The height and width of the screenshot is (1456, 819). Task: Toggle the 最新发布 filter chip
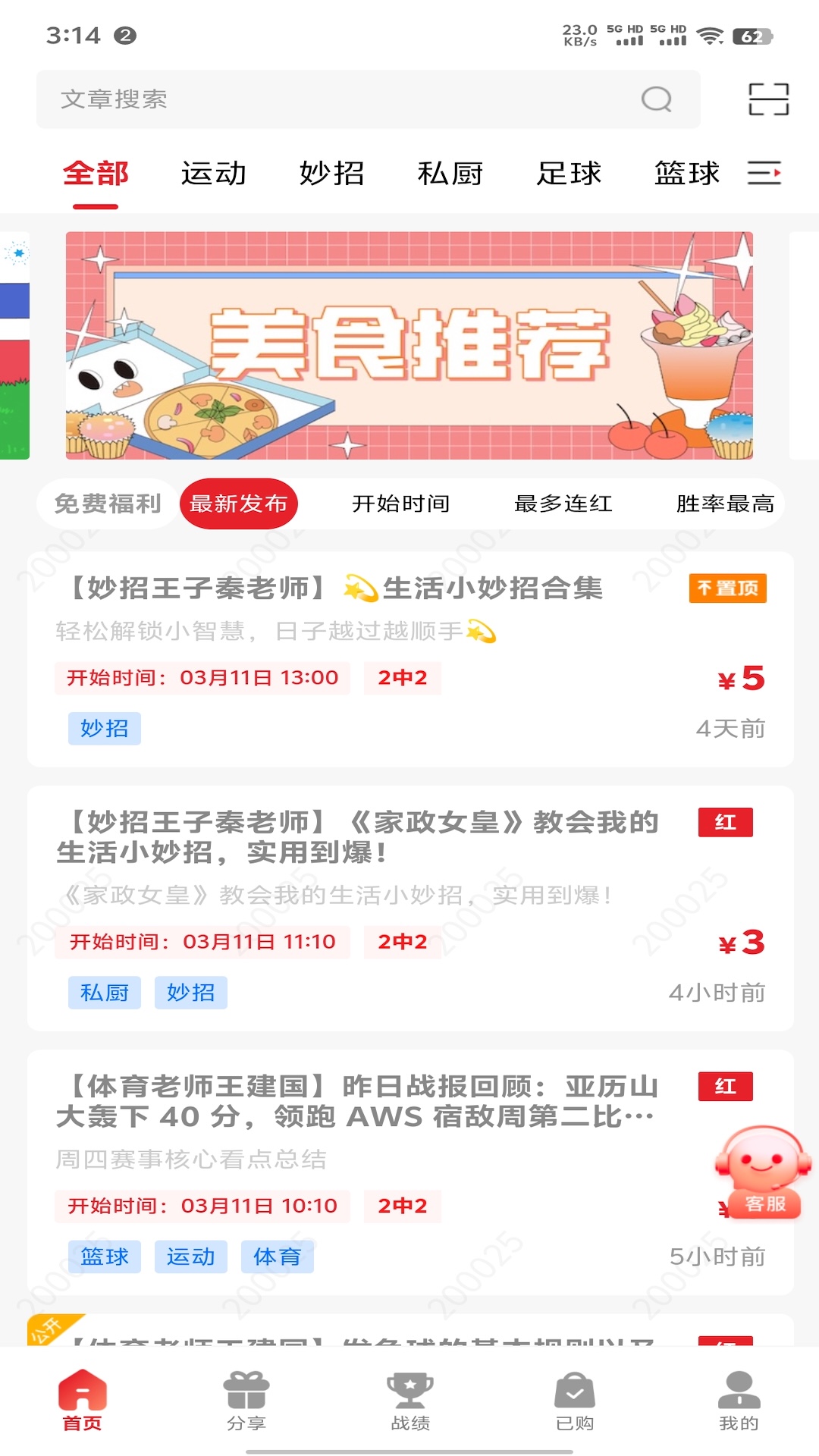pos(240,503)
